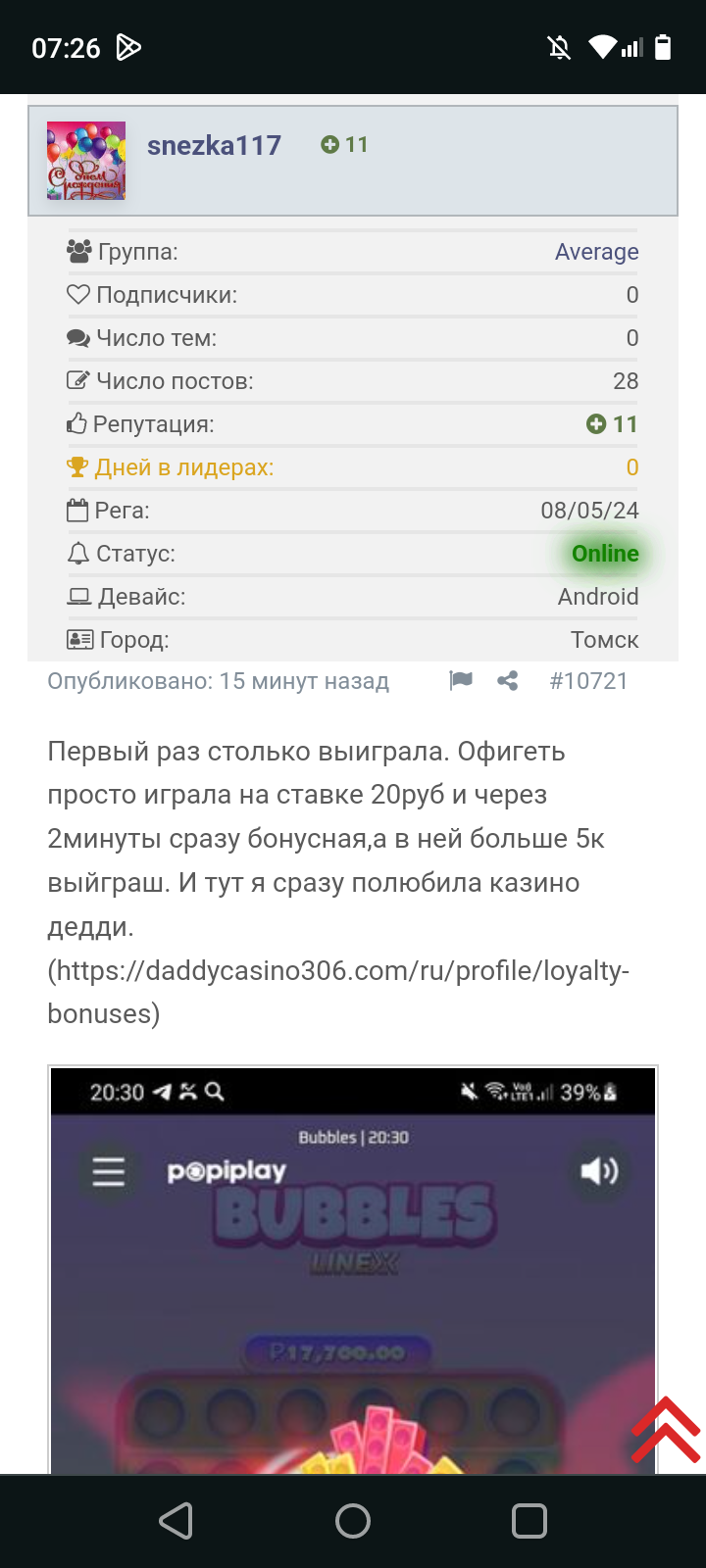Jump to top with the red arrows
706x1568 pixels.
[x=666, y=1431]
